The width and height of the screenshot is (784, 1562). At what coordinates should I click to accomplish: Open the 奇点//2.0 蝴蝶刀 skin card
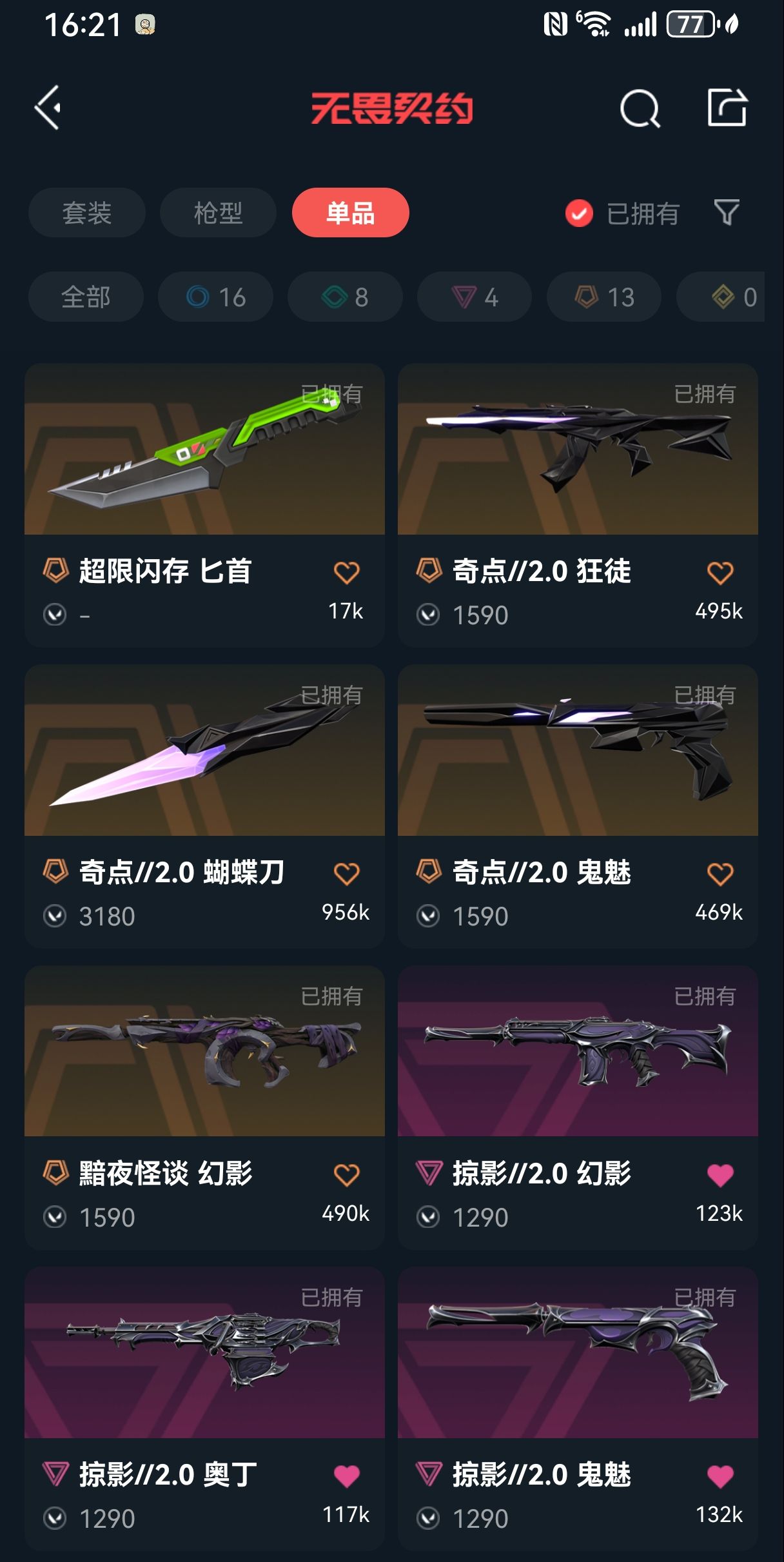[x=204, y=751]
